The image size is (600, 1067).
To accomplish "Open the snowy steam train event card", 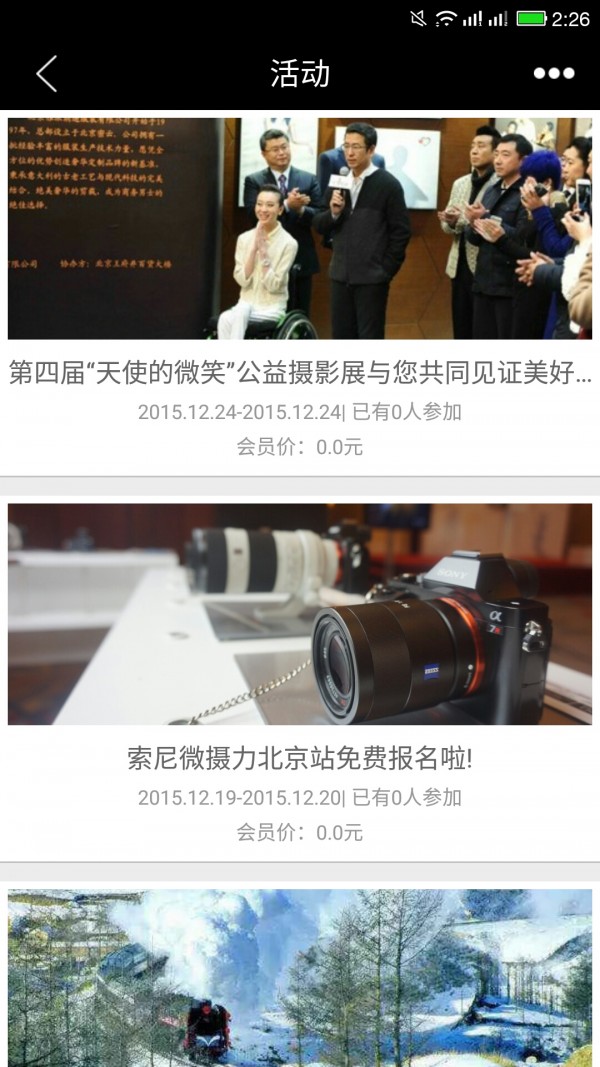I will [300, 977].
